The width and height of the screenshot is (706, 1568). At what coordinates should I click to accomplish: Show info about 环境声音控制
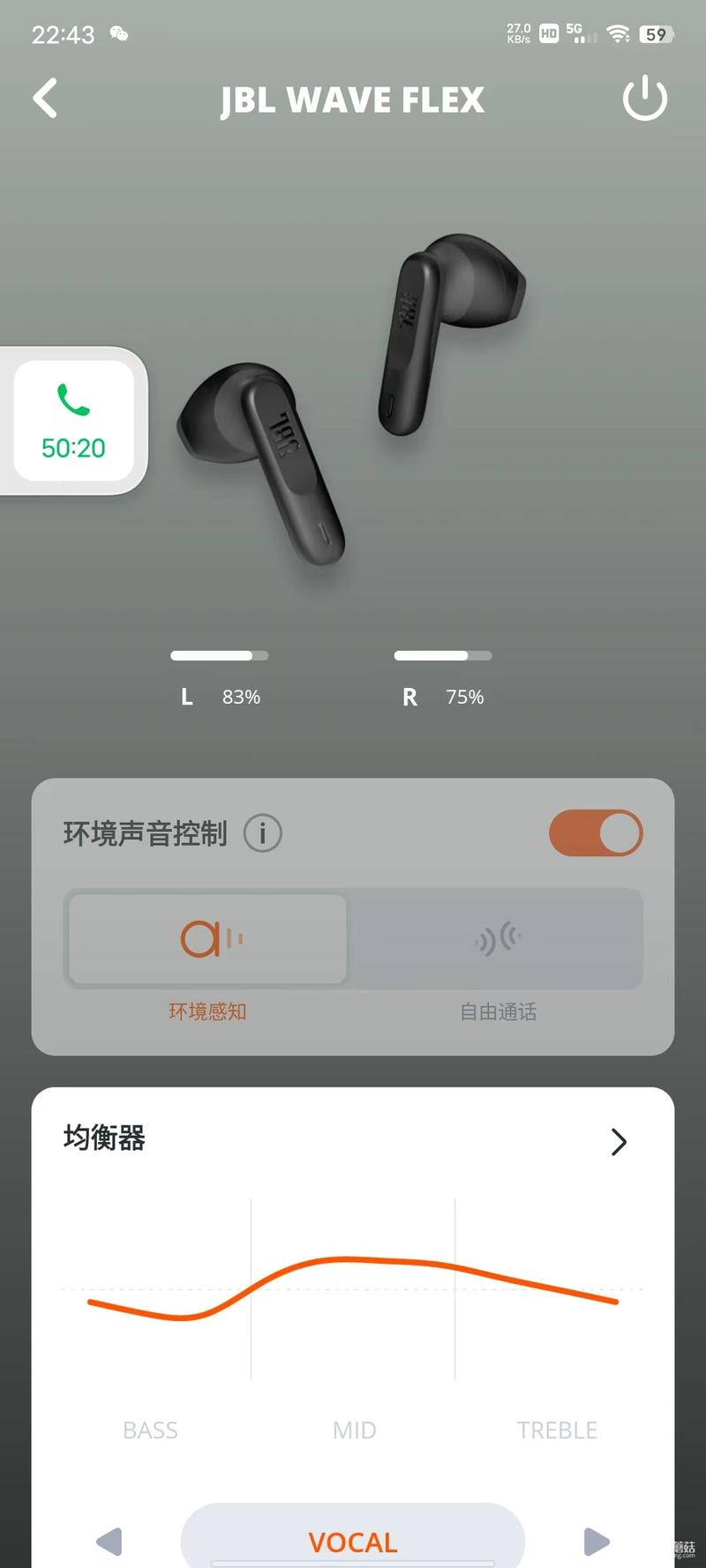[262, 833]
